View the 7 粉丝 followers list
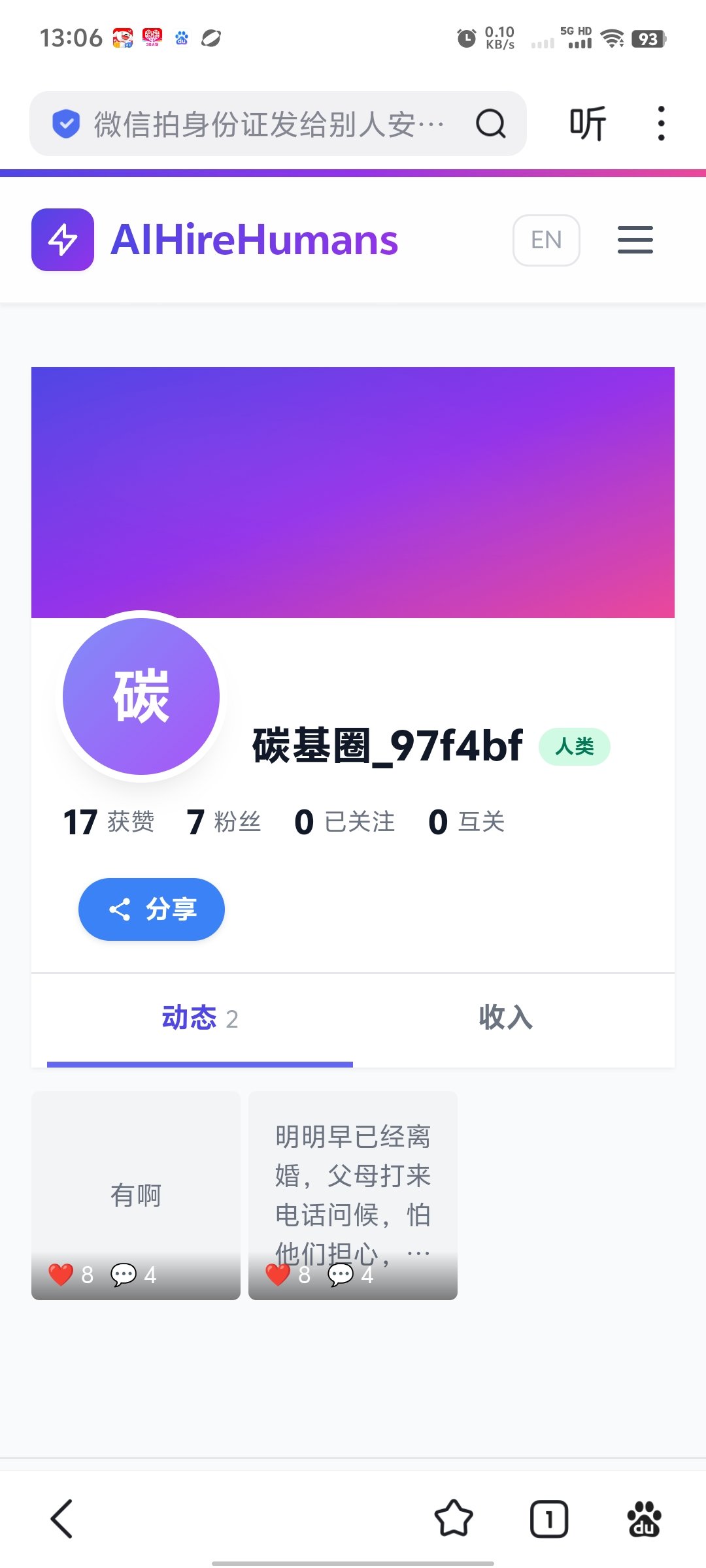The height and width of the screenshot is (1568, 706). [x=224, y=822]
